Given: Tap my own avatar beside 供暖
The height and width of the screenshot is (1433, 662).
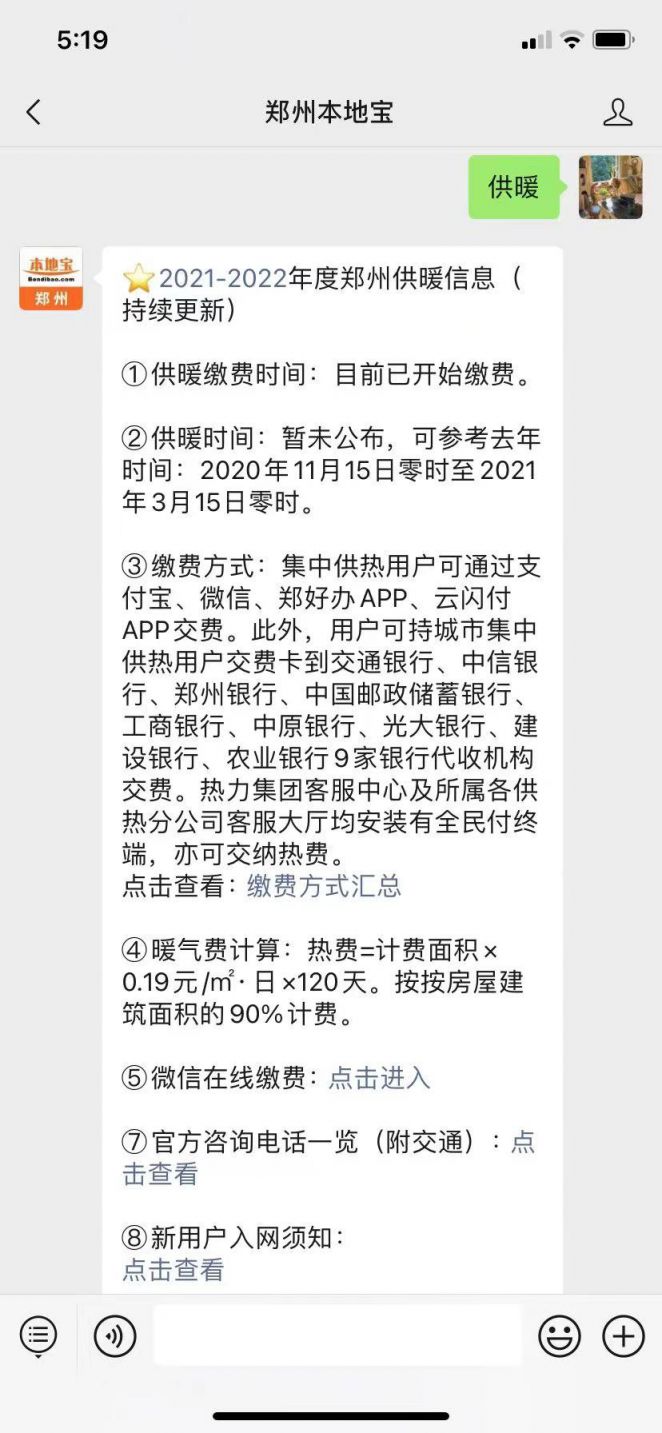Looking at the screenshot, I should click(x=610, y=187).
